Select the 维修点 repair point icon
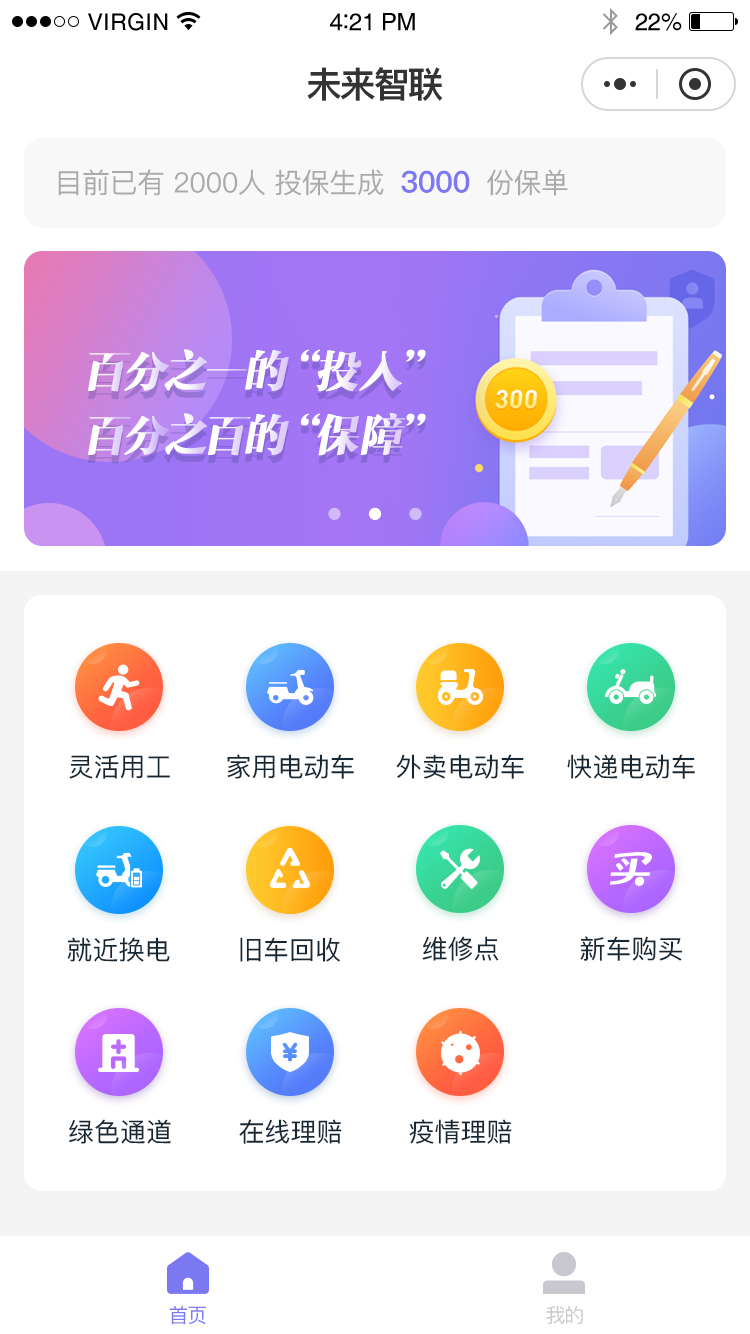 click(x=460, y=869)
